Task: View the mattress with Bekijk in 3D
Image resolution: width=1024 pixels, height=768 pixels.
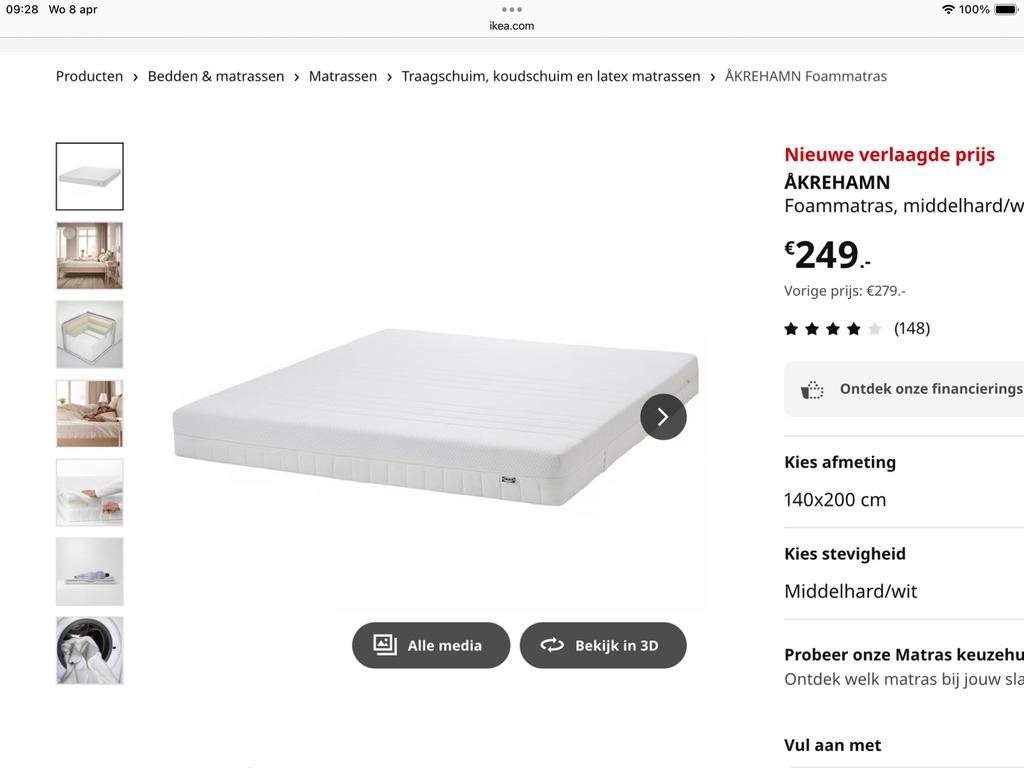Action: 603,645
